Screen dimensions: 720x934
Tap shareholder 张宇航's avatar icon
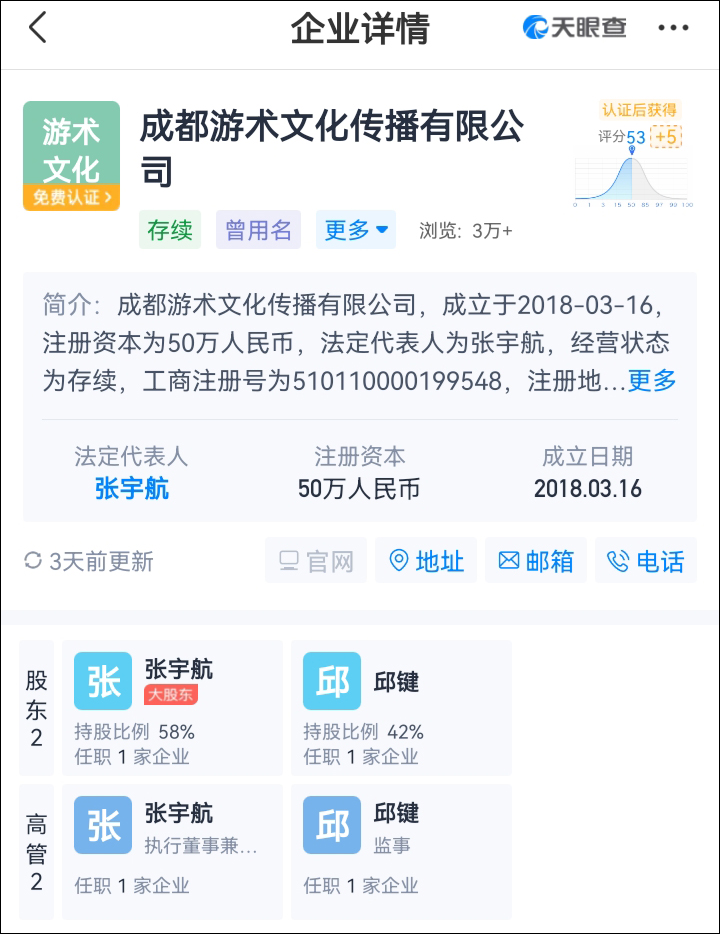pos(102,680)
